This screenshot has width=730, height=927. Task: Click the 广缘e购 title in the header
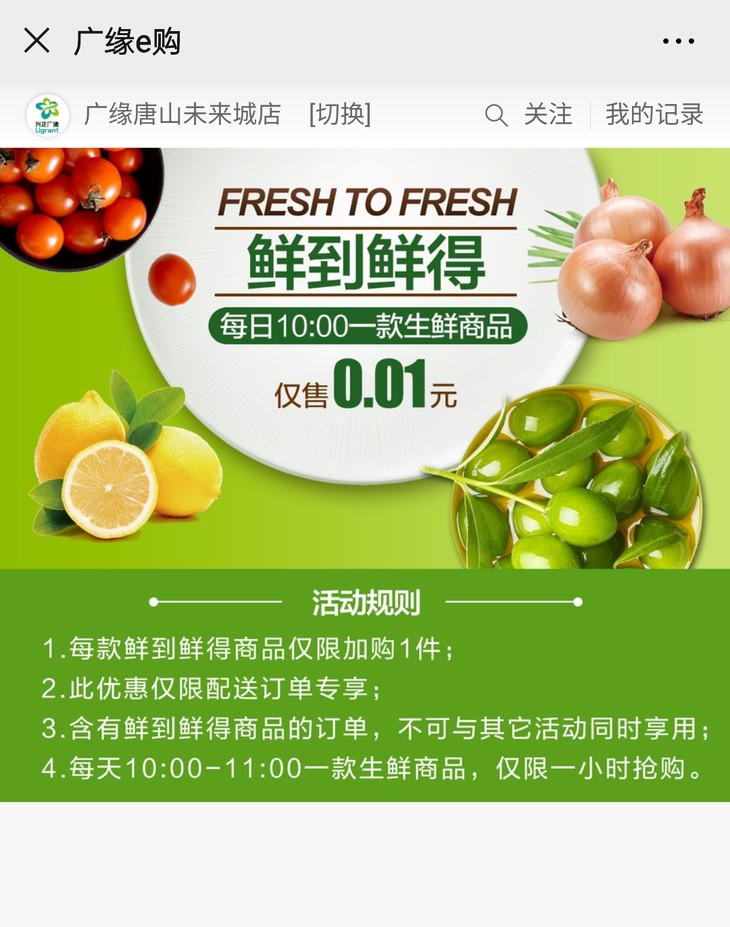(x=125, y=41)
